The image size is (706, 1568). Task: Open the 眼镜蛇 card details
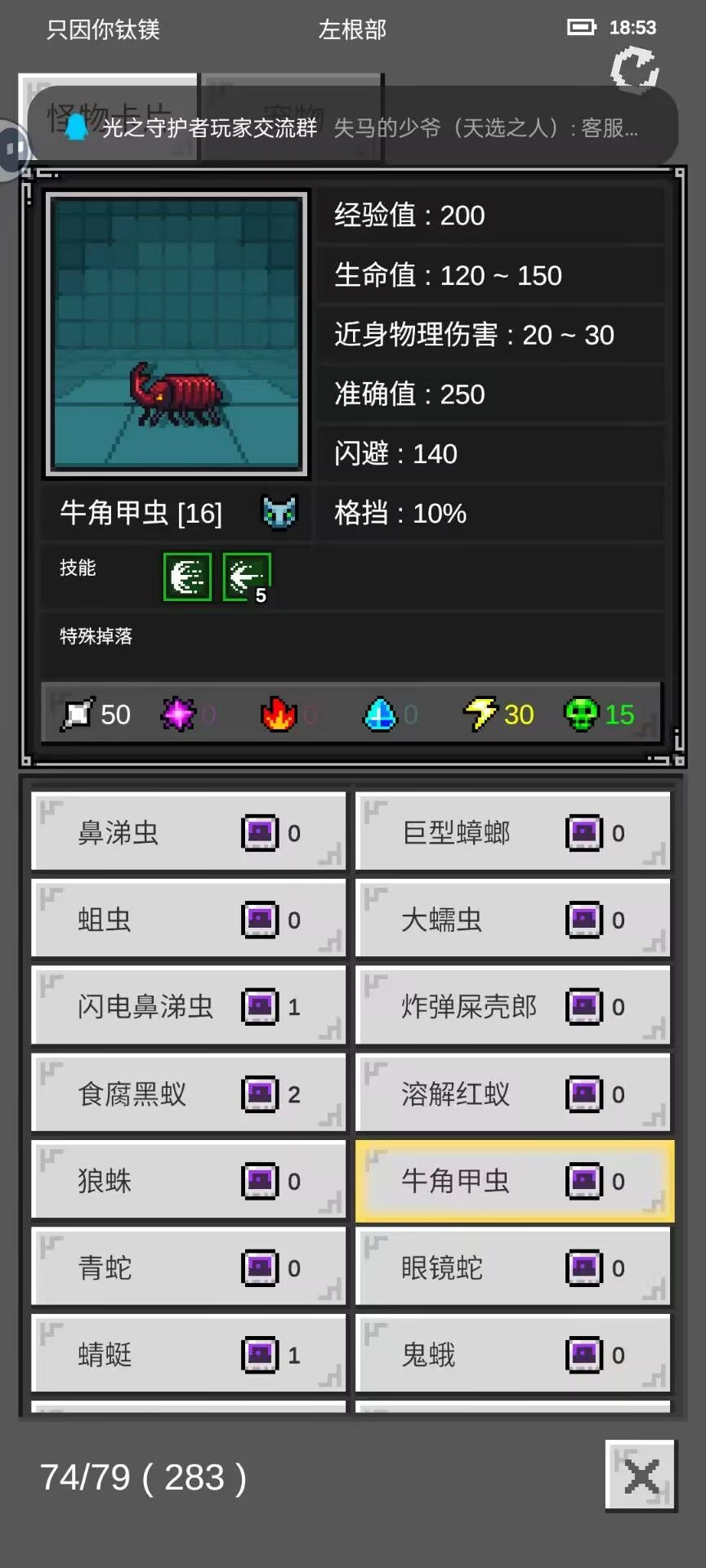click(512, 1267)
